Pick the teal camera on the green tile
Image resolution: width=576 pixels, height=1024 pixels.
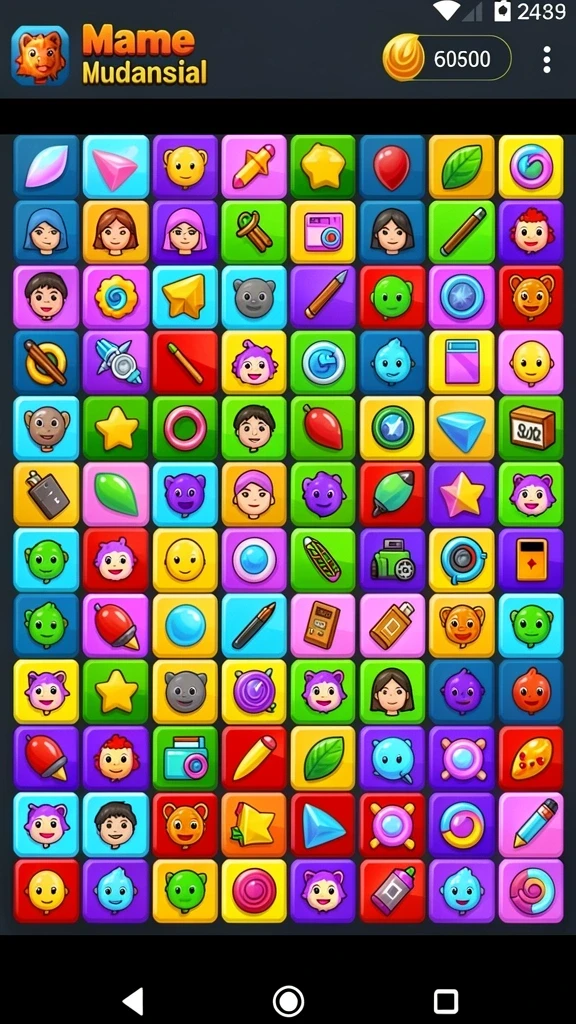pyautogui.click(x=185, y=758)
